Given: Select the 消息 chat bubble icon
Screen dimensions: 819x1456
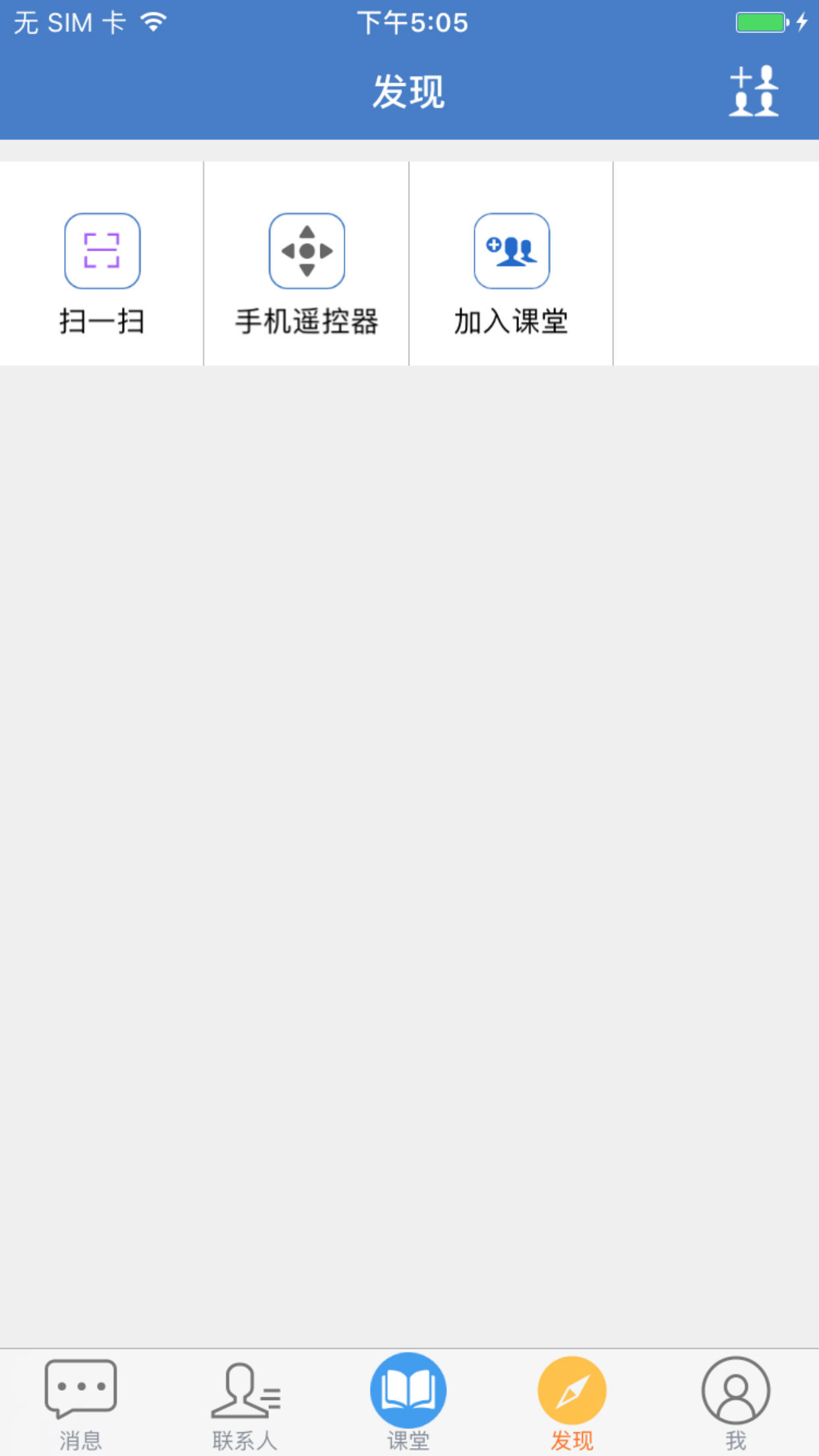Looking at the screenshot, I should [80, 1388].
